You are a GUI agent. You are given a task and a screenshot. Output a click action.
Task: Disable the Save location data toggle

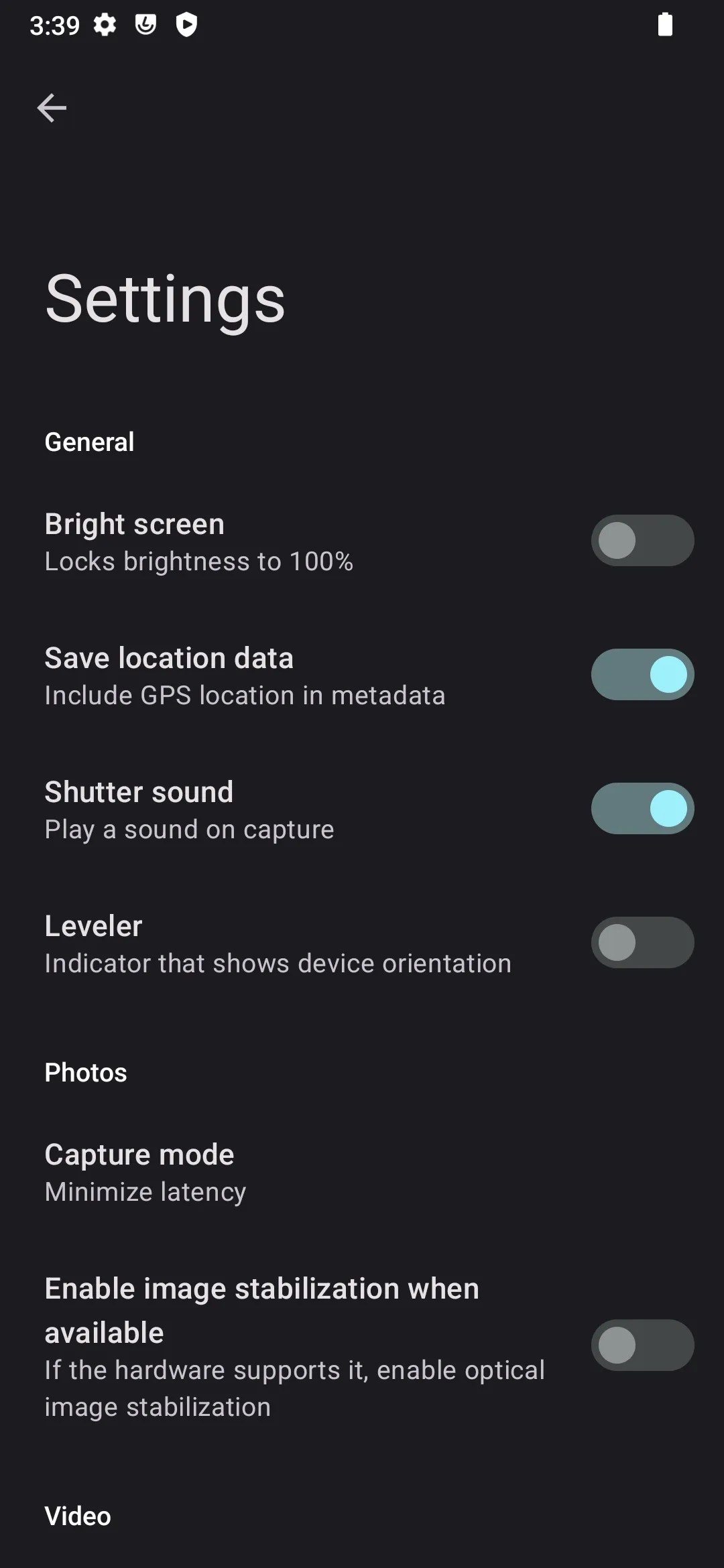coord(642,674)
